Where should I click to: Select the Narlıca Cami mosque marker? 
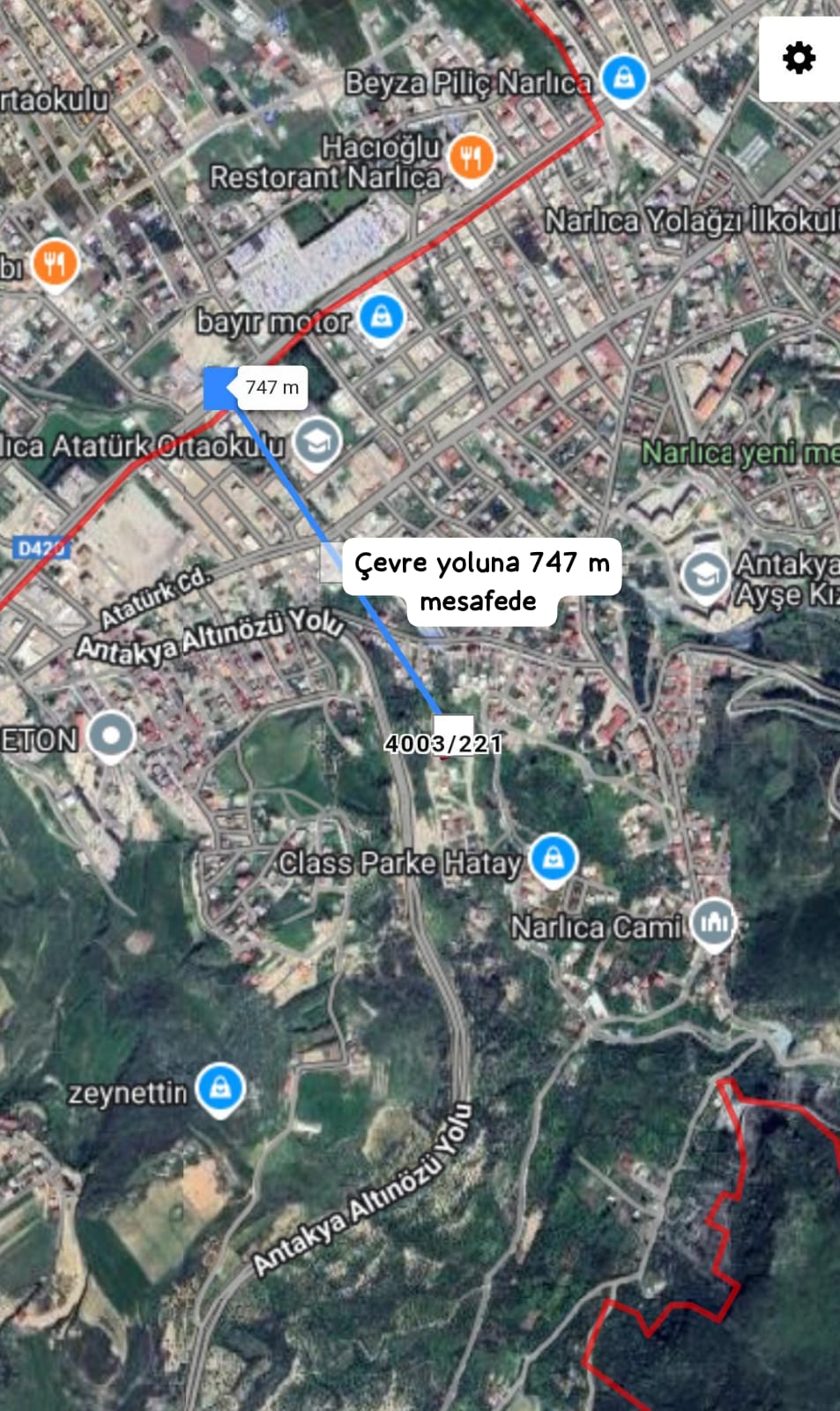click(713, 923)
